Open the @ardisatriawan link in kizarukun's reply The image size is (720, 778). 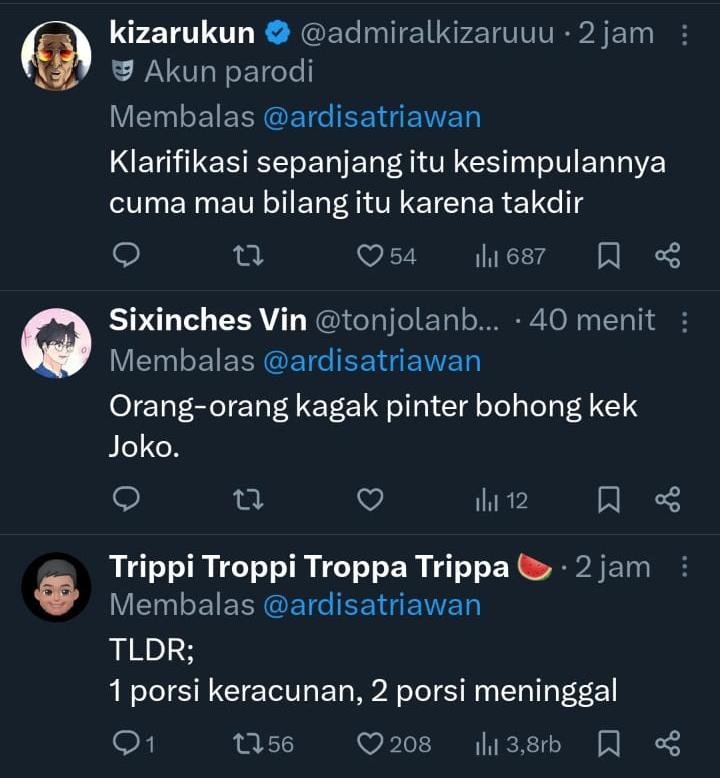(x=371, y=117)
